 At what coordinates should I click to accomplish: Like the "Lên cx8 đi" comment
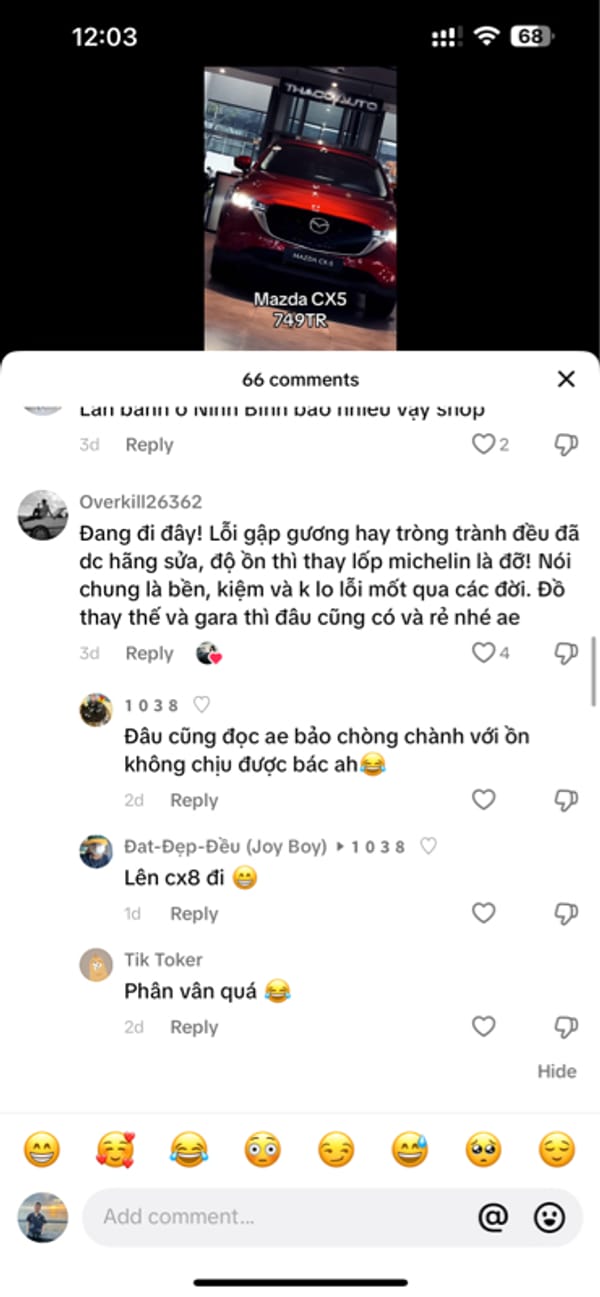tap(484, 912)
